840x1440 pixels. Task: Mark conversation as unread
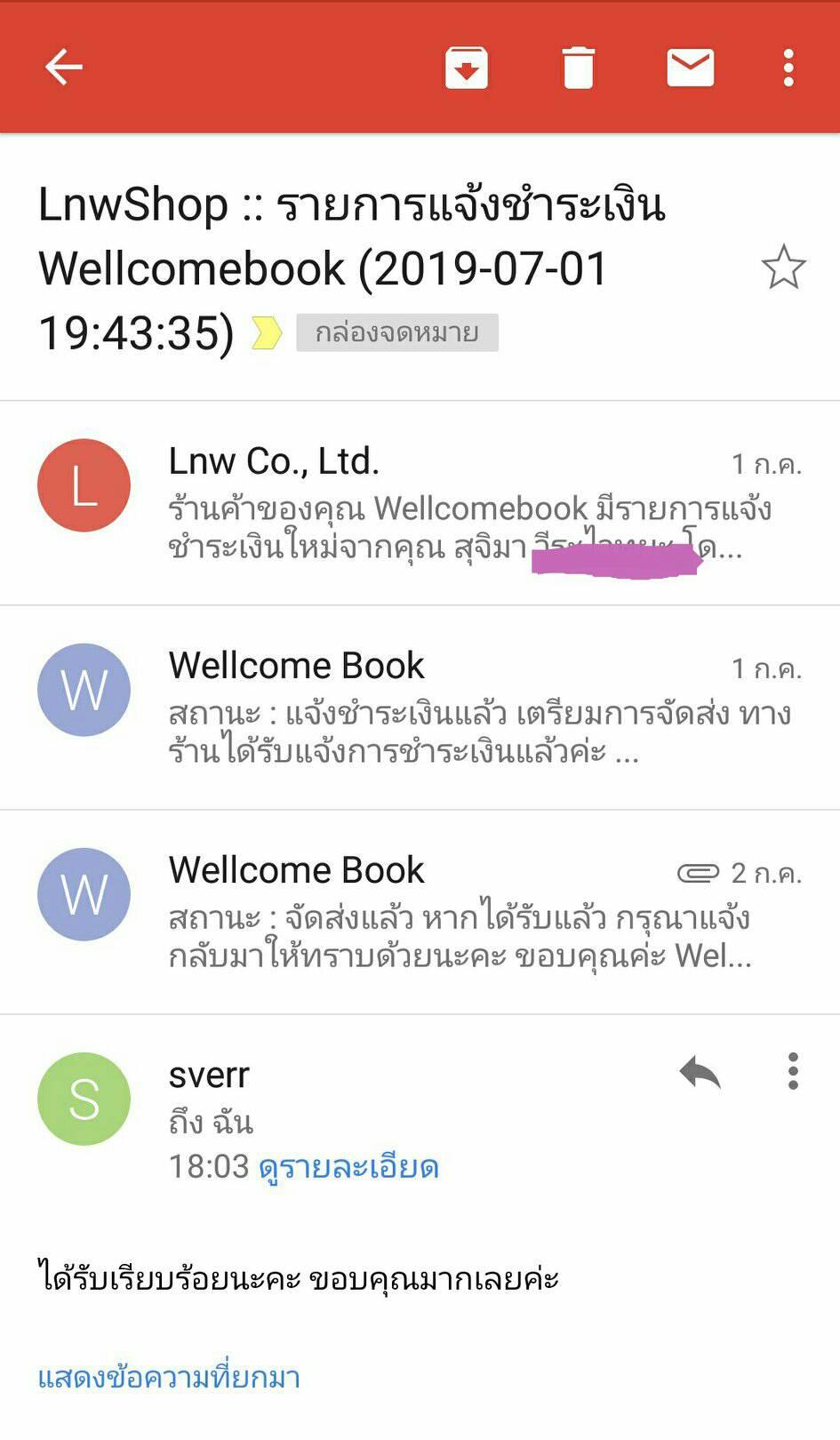(x=691, y=68)
